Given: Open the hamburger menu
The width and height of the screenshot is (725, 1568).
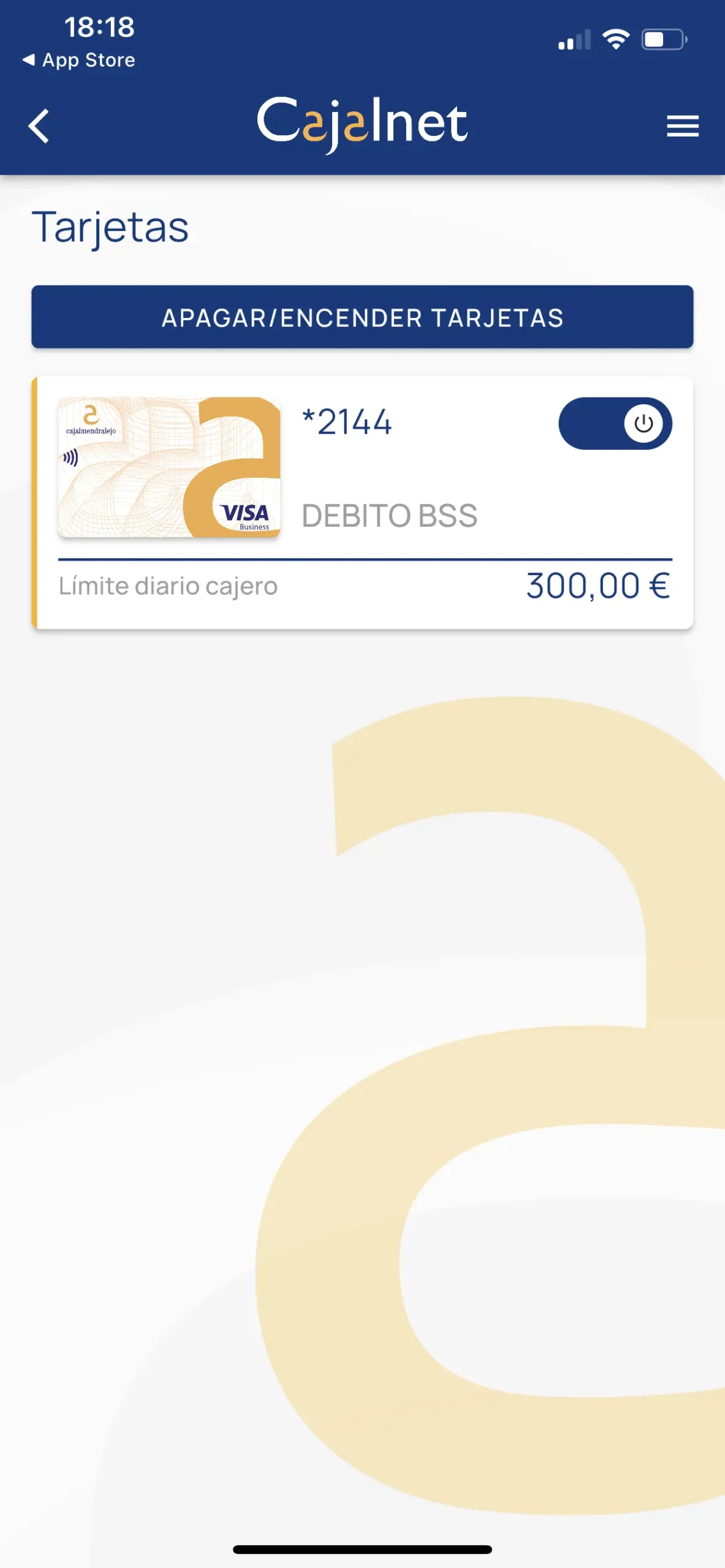Looking at the screenshot, I should coord(682,126).
